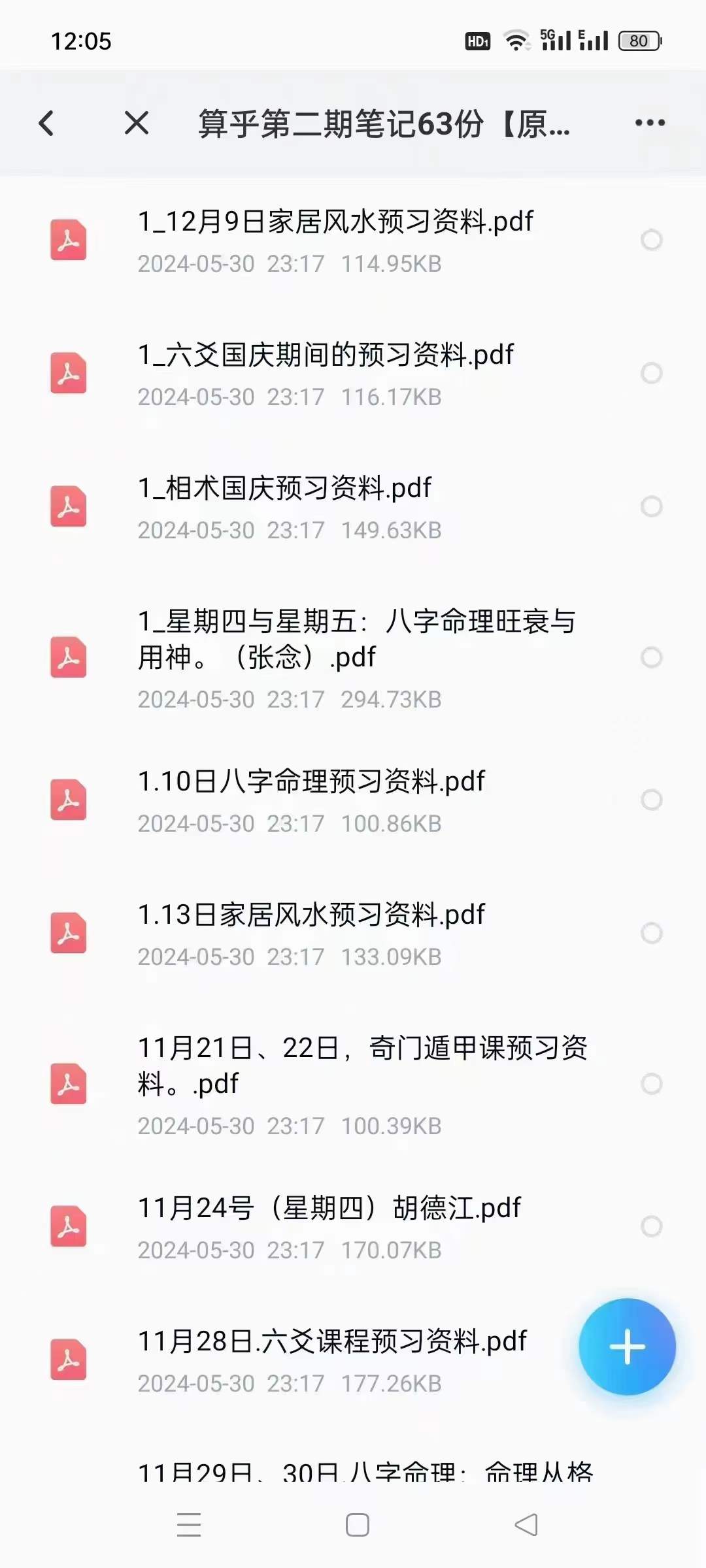
Task: Open recent apps from system navigation bar
Action: [x=189, y=1525]
